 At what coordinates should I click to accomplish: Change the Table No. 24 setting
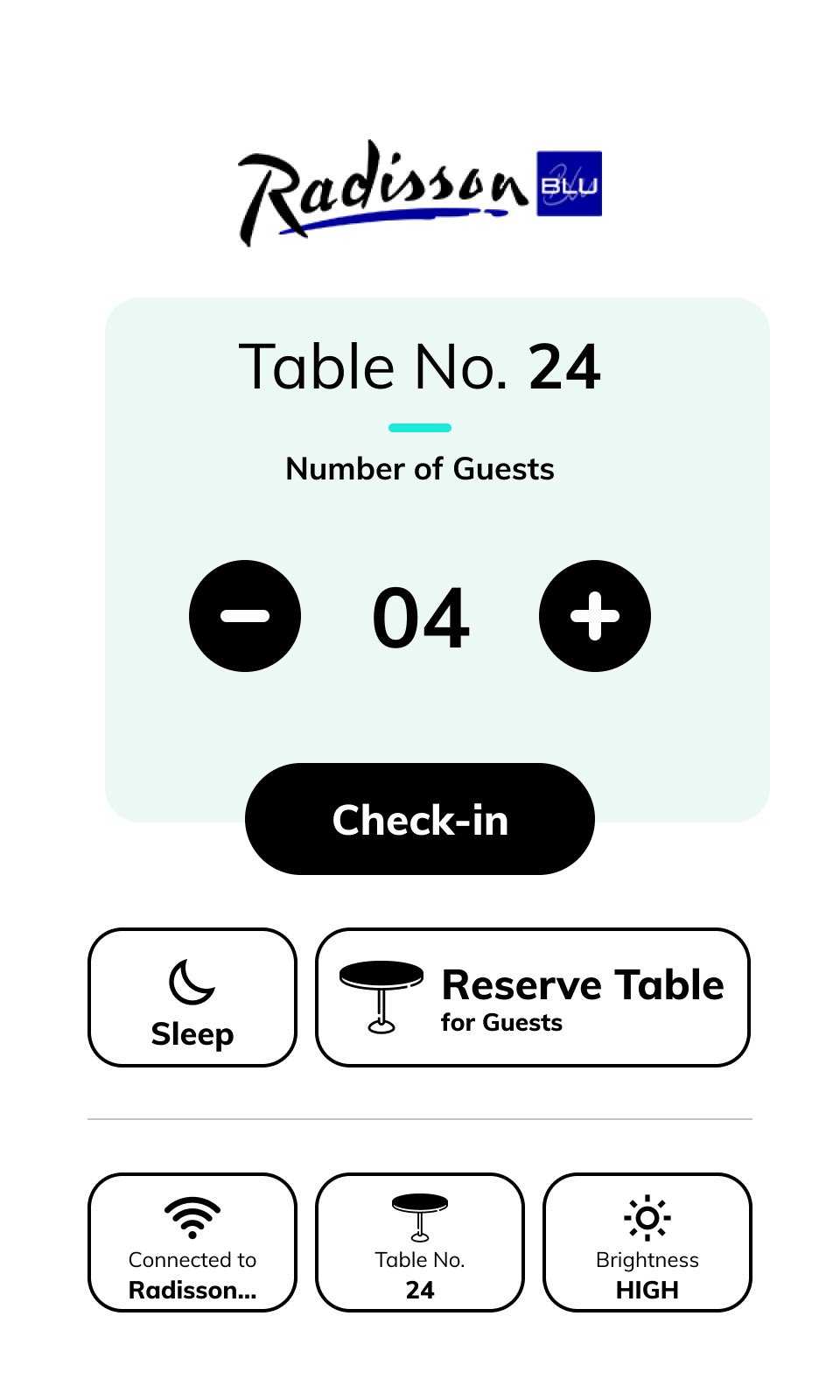tap(420, 1242)
